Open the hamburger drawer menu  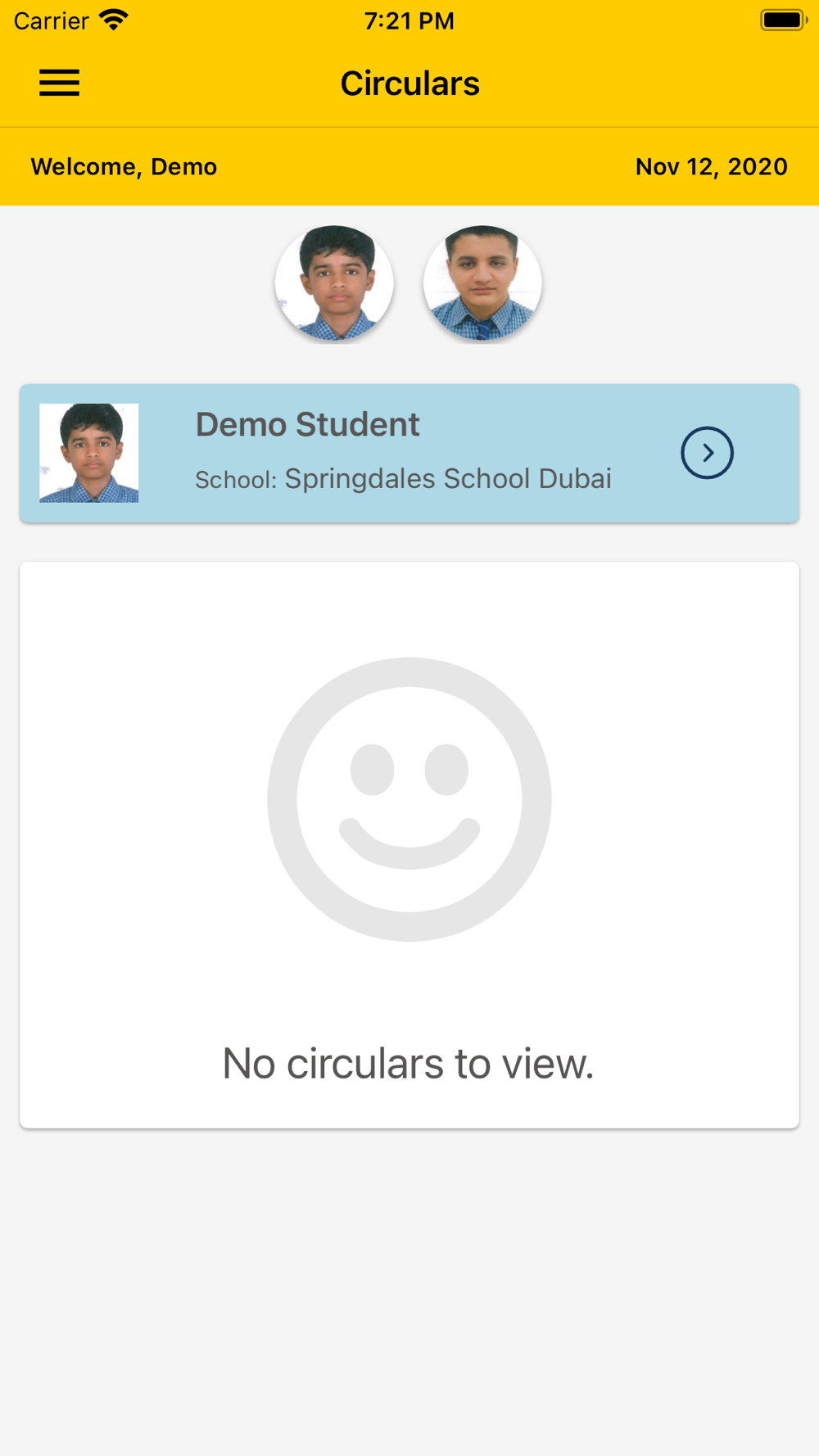(x=59, y=83)
